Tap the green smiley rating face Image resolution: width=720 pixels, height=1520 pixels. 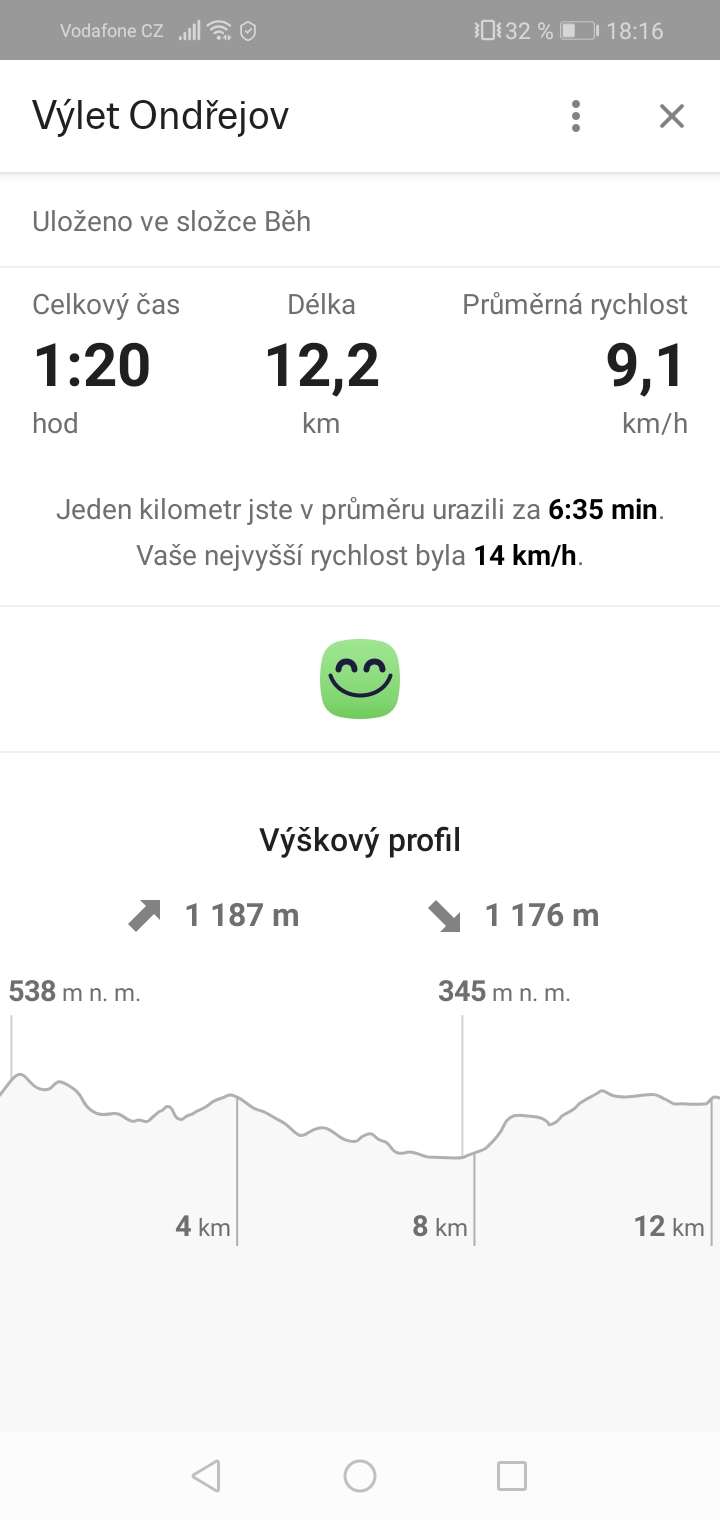point(360,679)
